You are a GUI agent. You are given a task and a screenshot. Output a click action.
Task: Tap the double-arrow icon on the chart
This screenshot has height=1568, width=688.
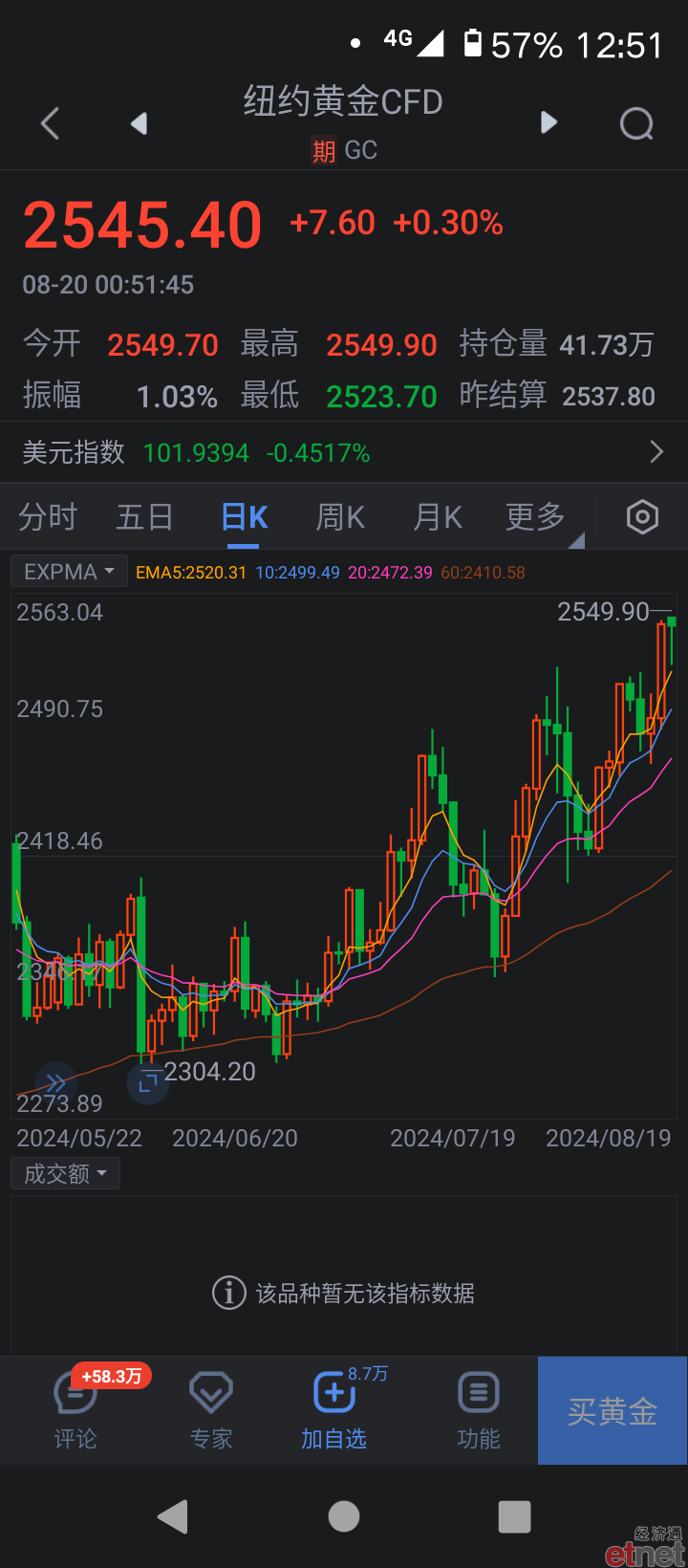[x=56, y=1082]
